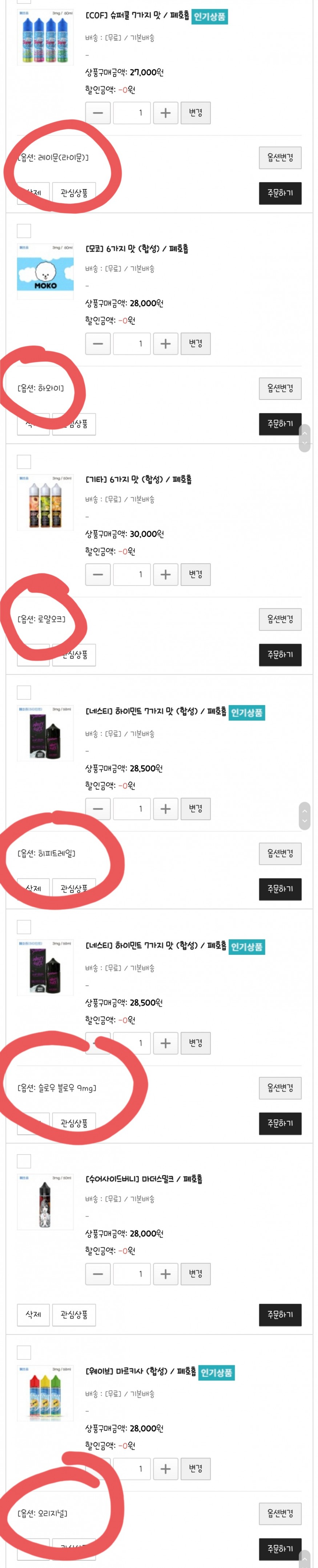Image resolution: width=318 pixels, height=1568 pixels.
Task: Order the 슬로우 블로우 9mg item
Action: point(279,1123)
